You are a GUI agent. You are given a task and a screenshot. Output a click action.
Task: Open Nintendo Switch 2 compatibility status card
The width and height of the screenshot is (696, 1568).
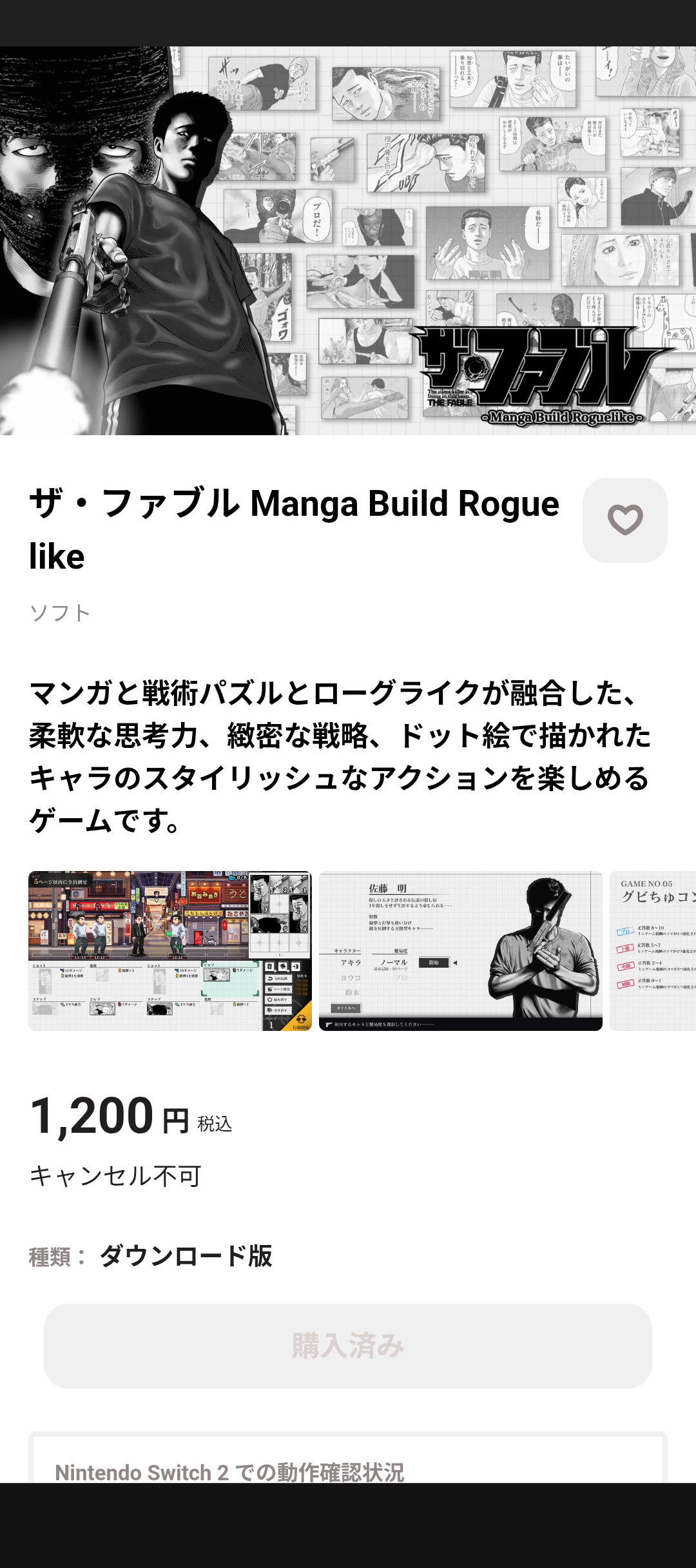[348, 1464]
